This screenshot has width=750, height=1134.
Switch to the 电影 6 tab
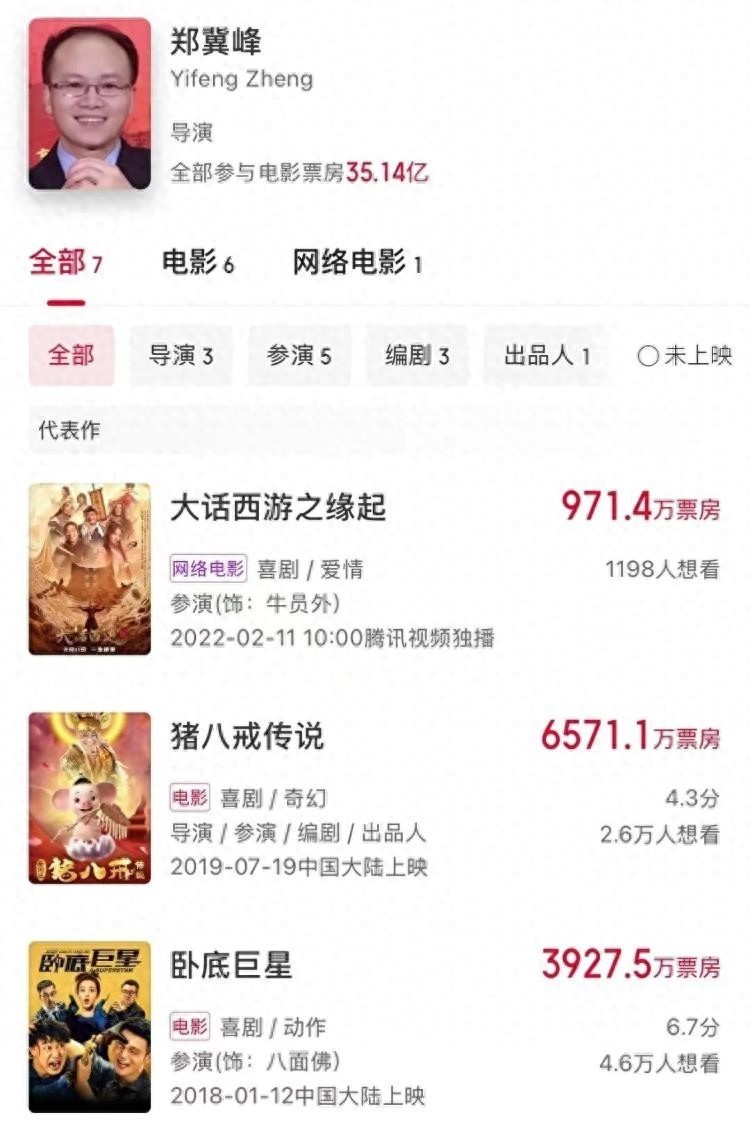[x=198, y=263]
